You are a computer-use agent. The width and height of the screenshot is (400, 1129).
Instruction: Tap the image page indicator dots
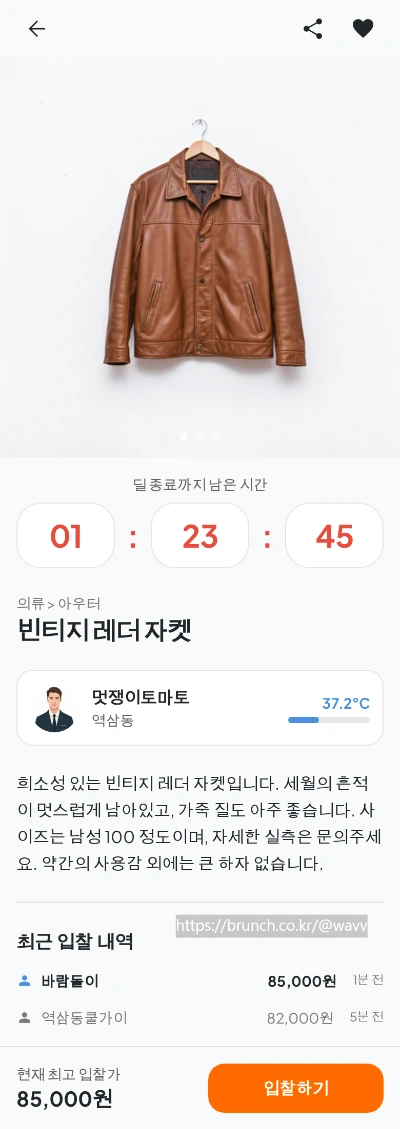point(200,436)
